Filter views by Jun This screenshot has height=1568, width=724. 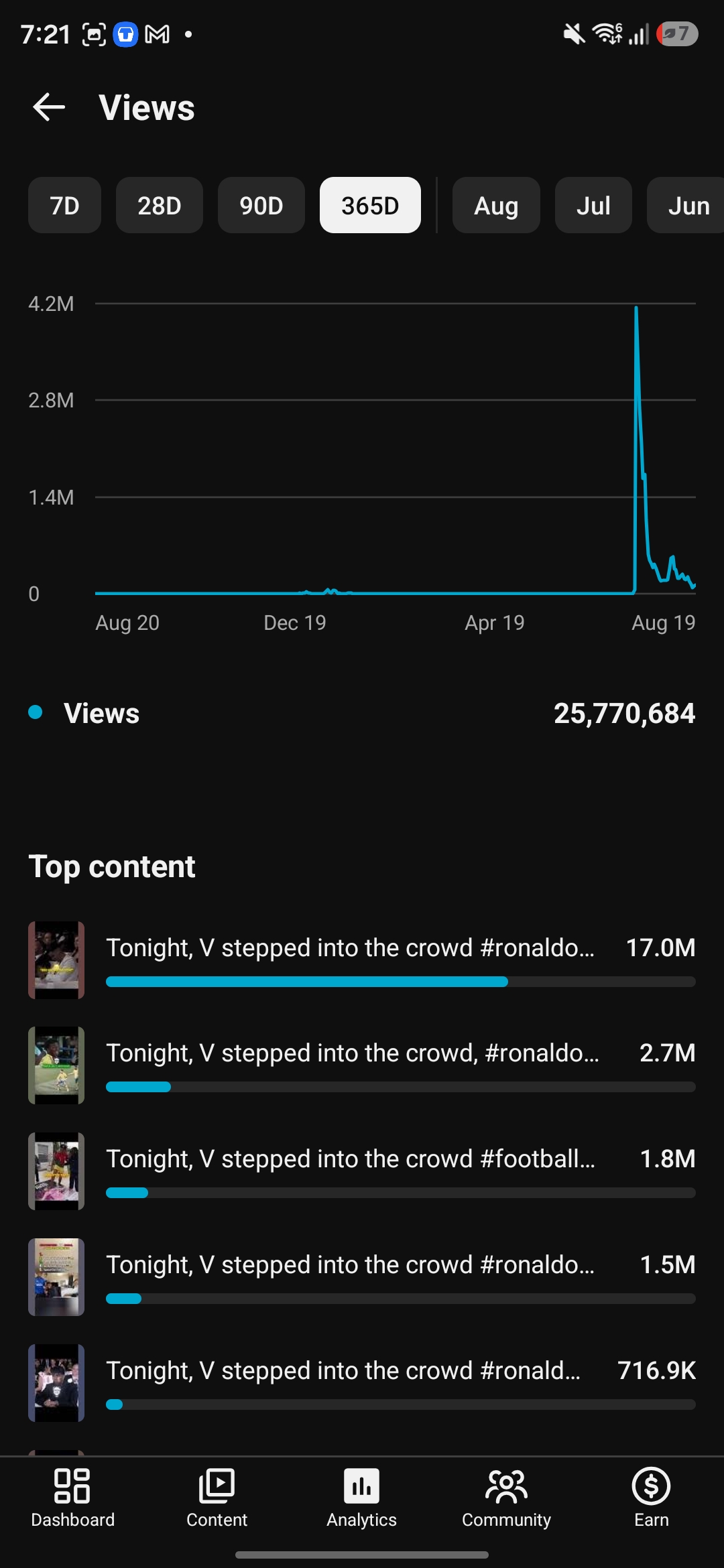[686, 205]
